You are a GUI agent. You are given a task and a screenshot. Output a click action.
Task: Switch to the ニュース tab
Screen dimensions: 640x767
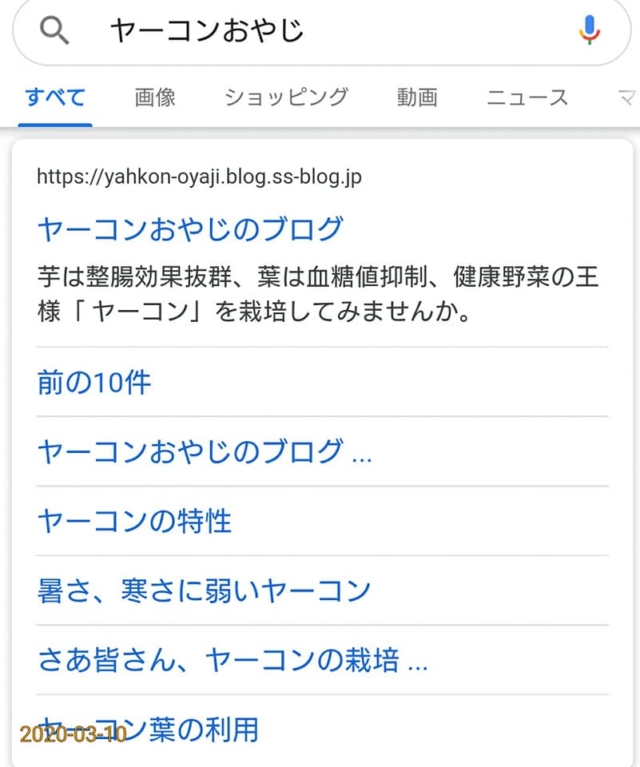pyautogui.click(x=527, y=98)
